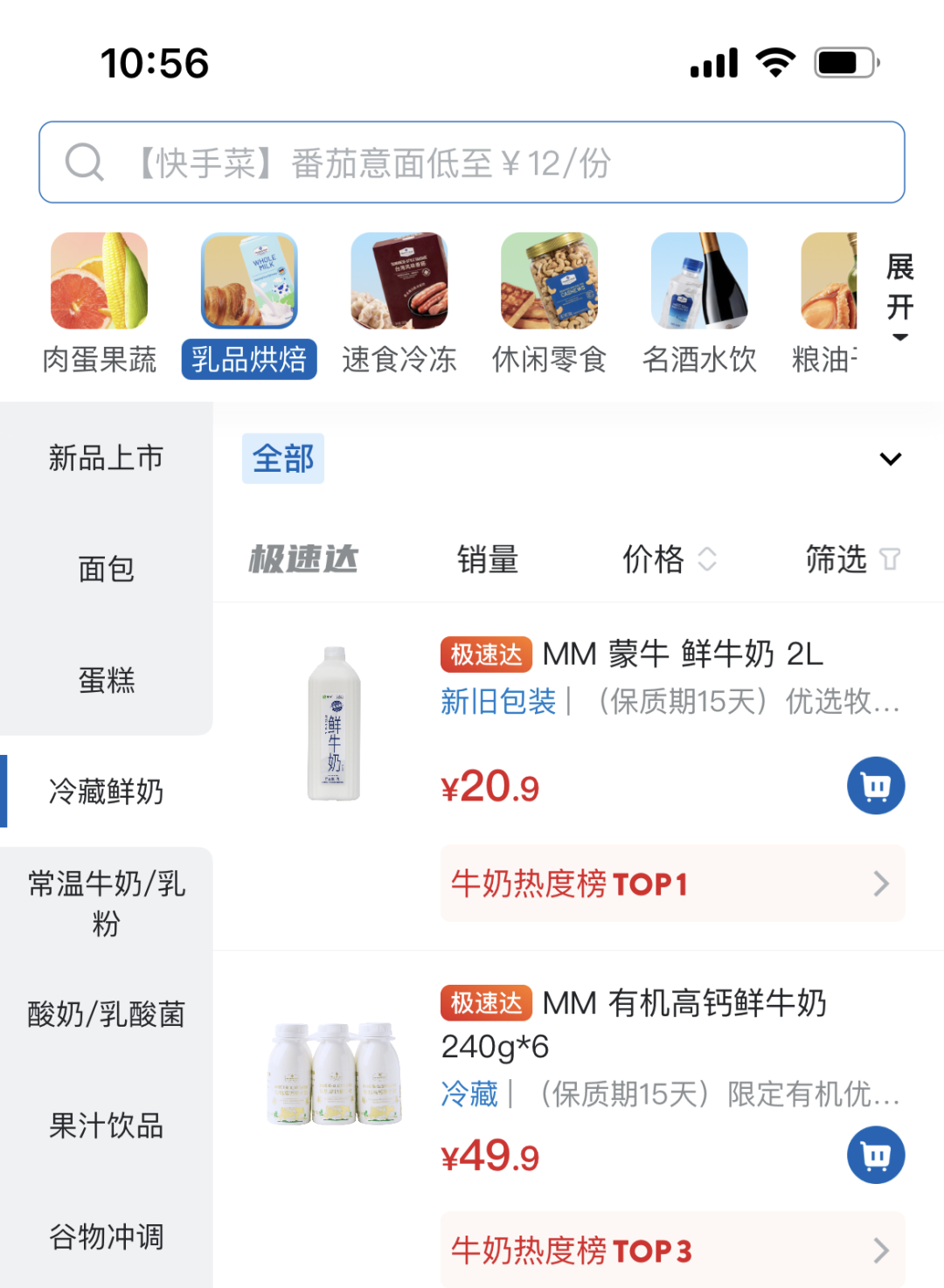Choose 蛋糕 subcategory
944x1288 pixels.
(106, 680)
